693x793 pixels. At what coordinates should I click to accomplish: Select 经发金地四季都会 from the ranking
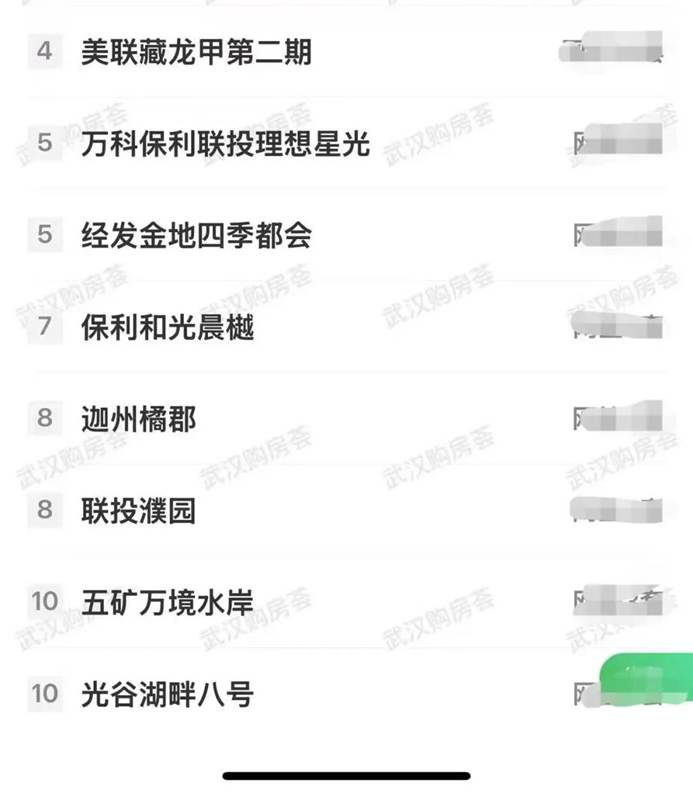(196, 235)
